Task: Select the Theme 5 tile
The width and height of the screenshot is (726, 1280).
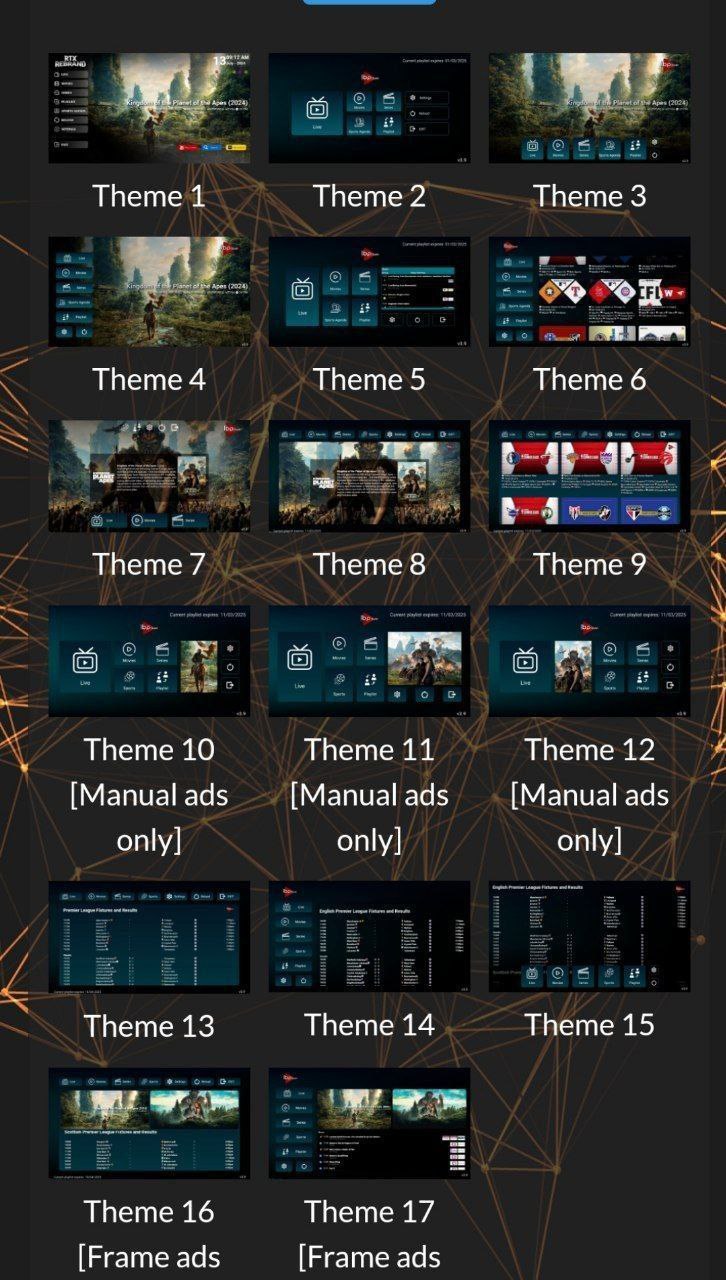Action: (x=369, y=292)
